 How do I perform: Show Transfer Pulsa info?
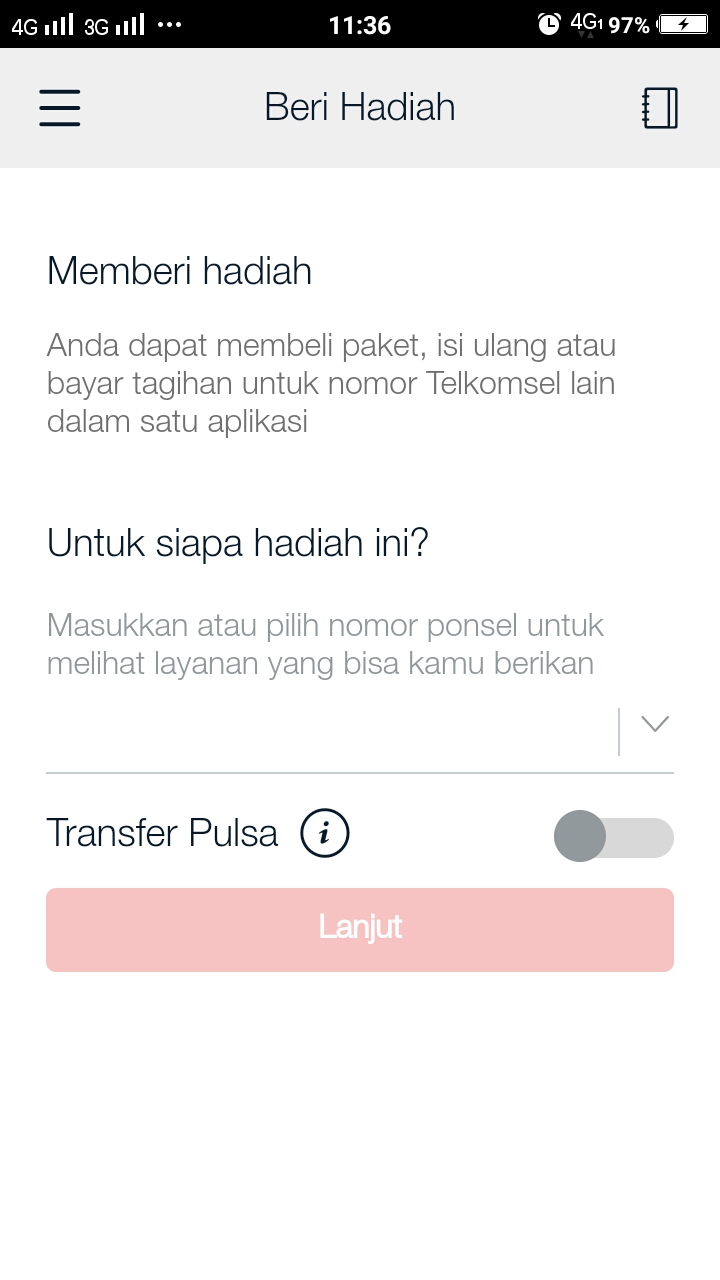(x=325, y=833)
